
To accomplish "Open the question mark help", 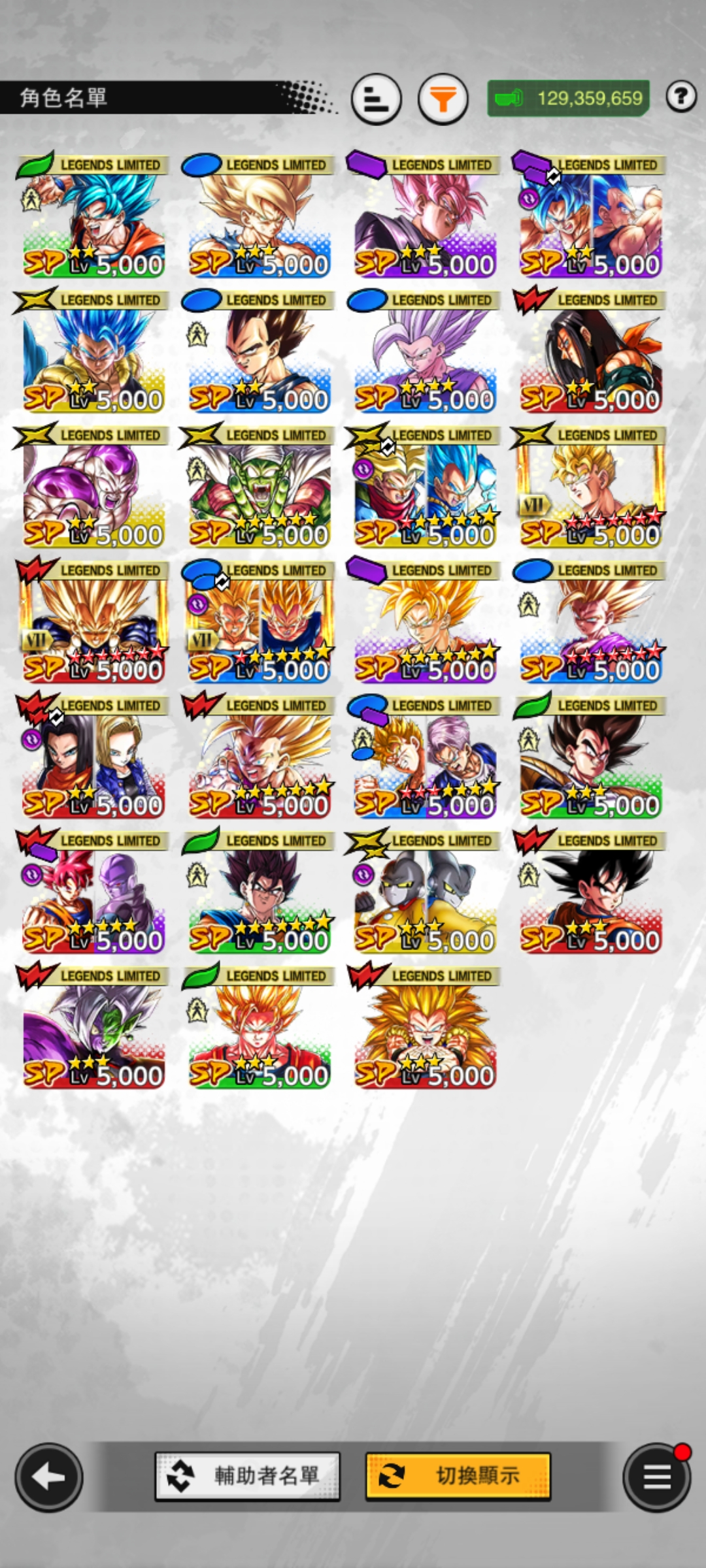I will [x=681, y=97].
